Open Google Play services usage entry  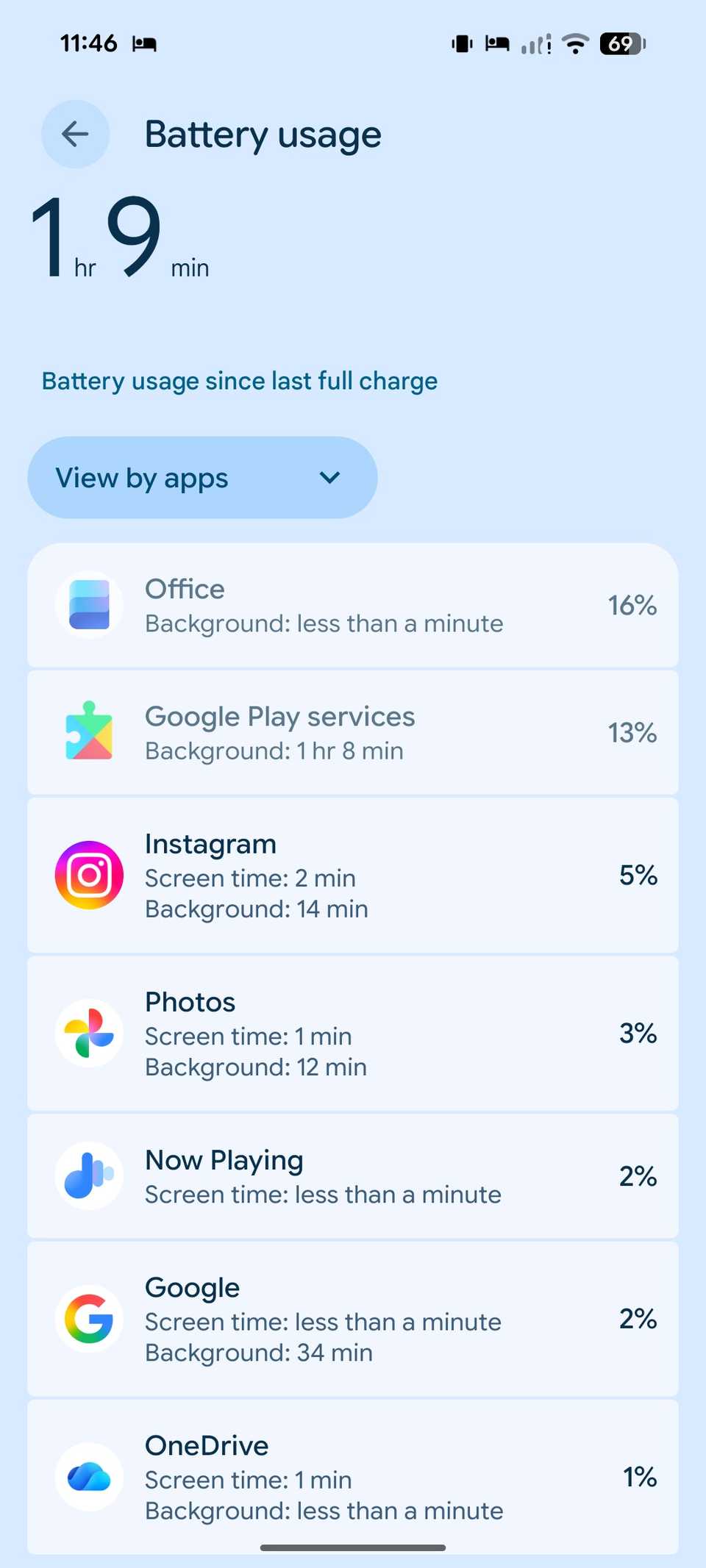tap(353, 732)
